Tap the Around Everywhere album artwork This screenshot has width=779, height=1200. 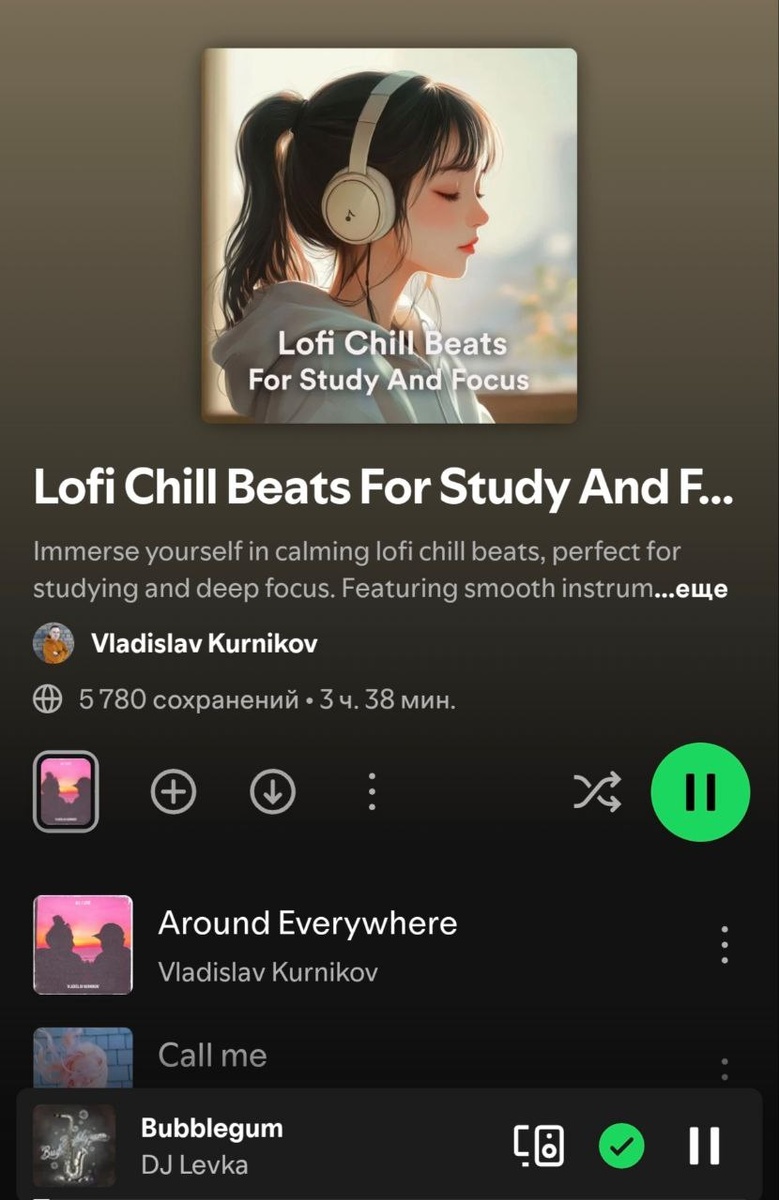[x=82, y=944]
